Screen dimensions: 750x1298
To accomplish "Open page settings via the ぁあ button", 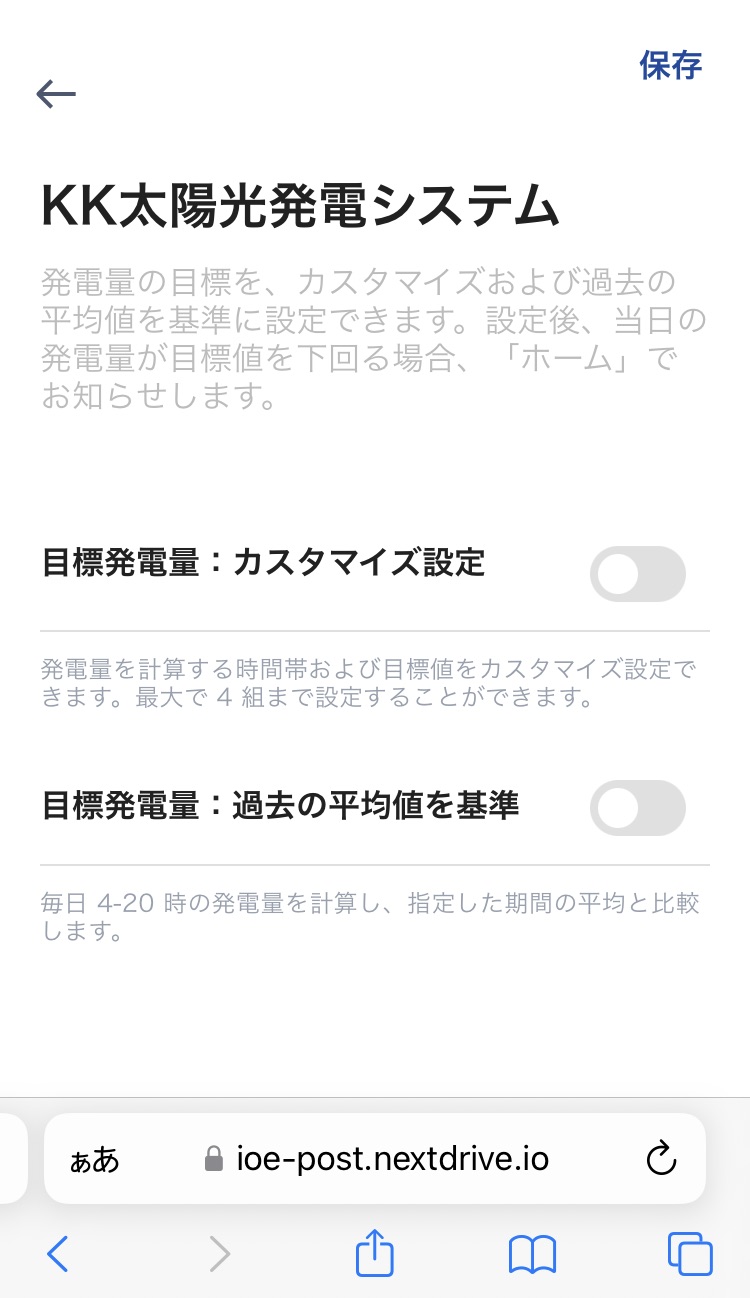I will coord(94,1160).
